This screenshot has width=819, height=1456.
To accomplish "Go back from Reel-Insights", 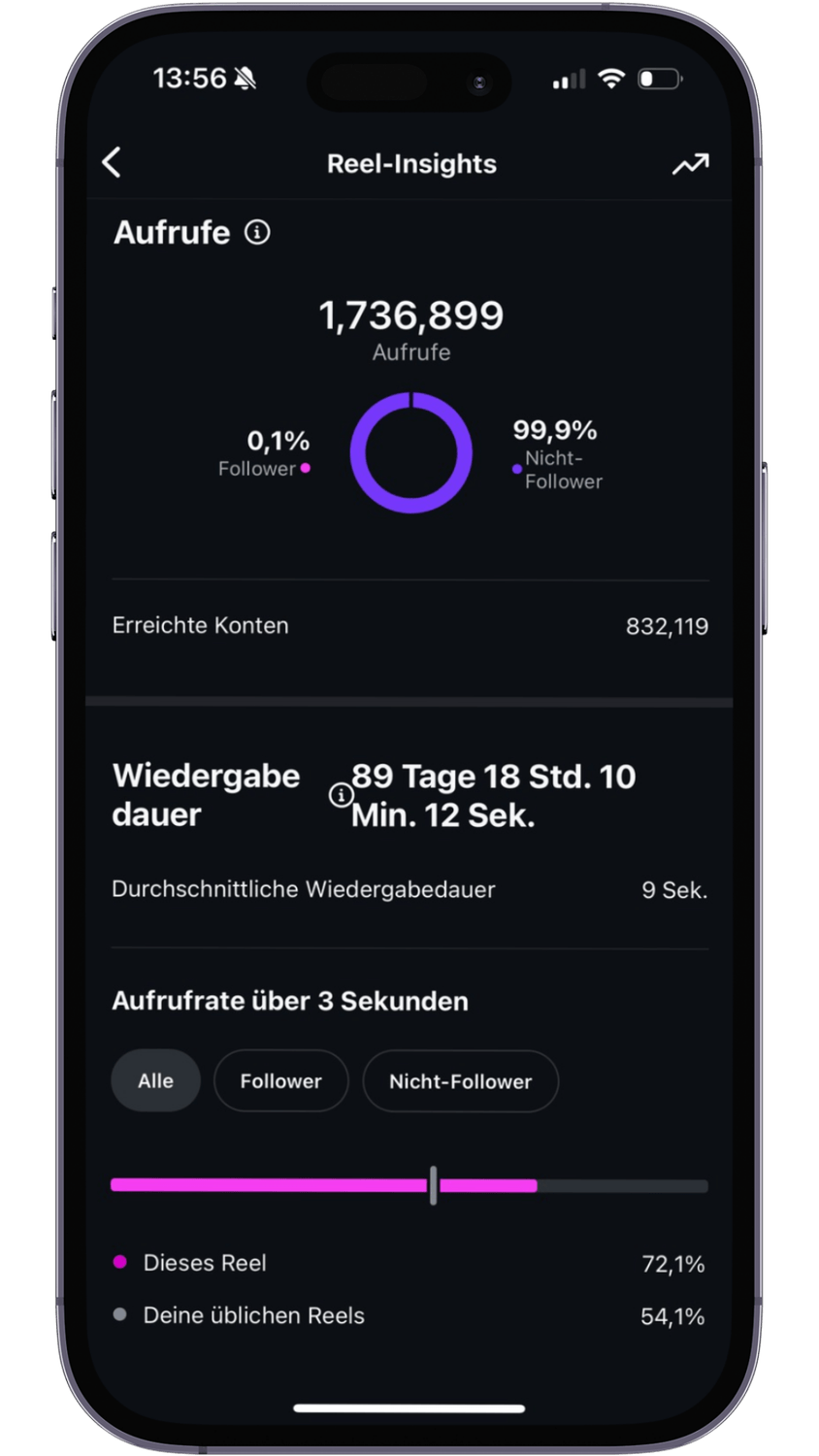I will 113,163.
